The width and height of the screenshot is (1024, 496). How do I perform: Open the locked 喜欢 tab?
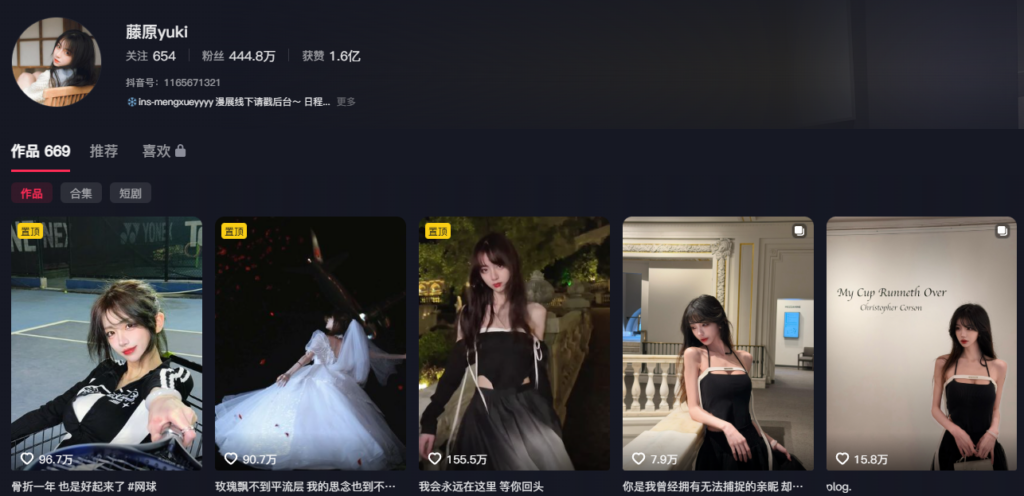pyautogui.click(x=163, y=151)
